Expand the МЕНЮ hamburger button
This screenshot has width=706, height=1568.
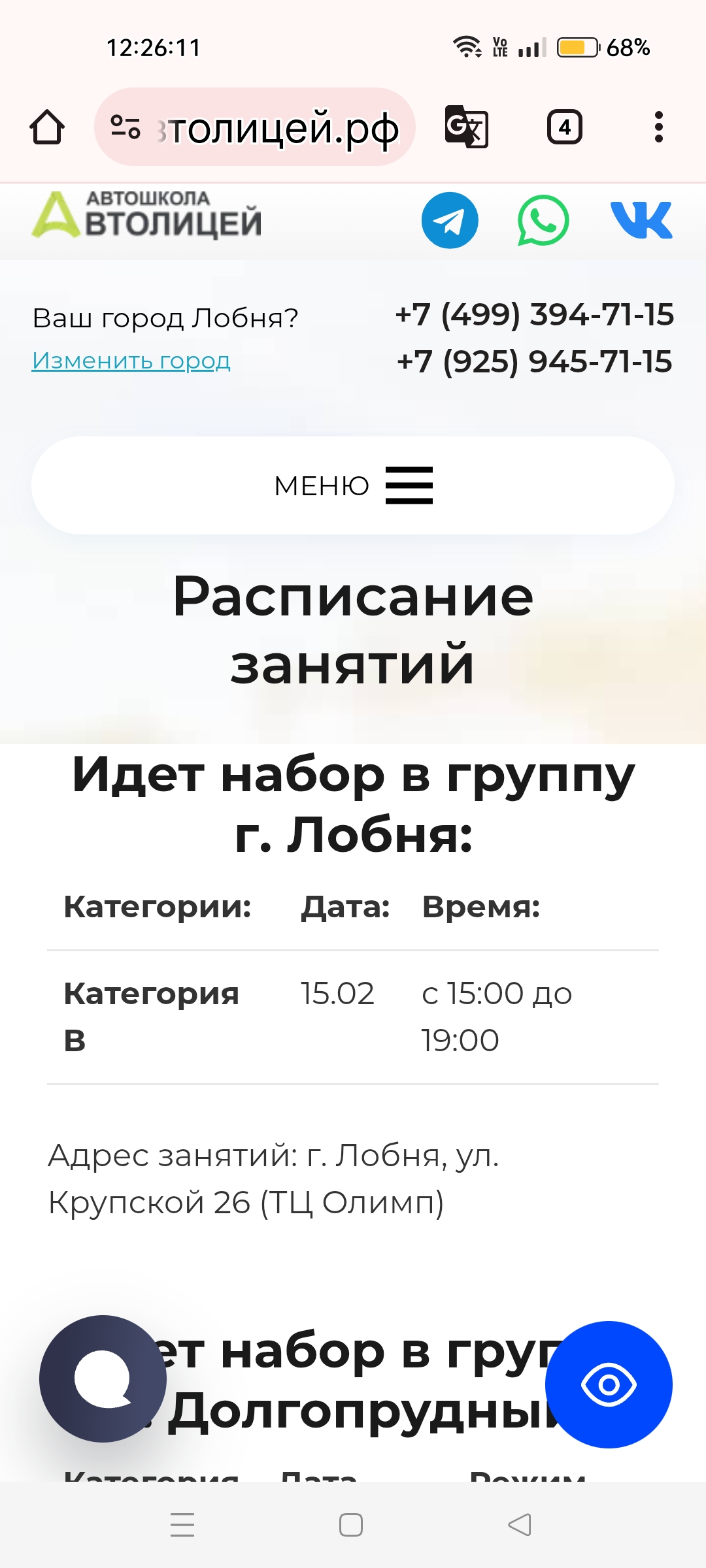pos(353,485)
